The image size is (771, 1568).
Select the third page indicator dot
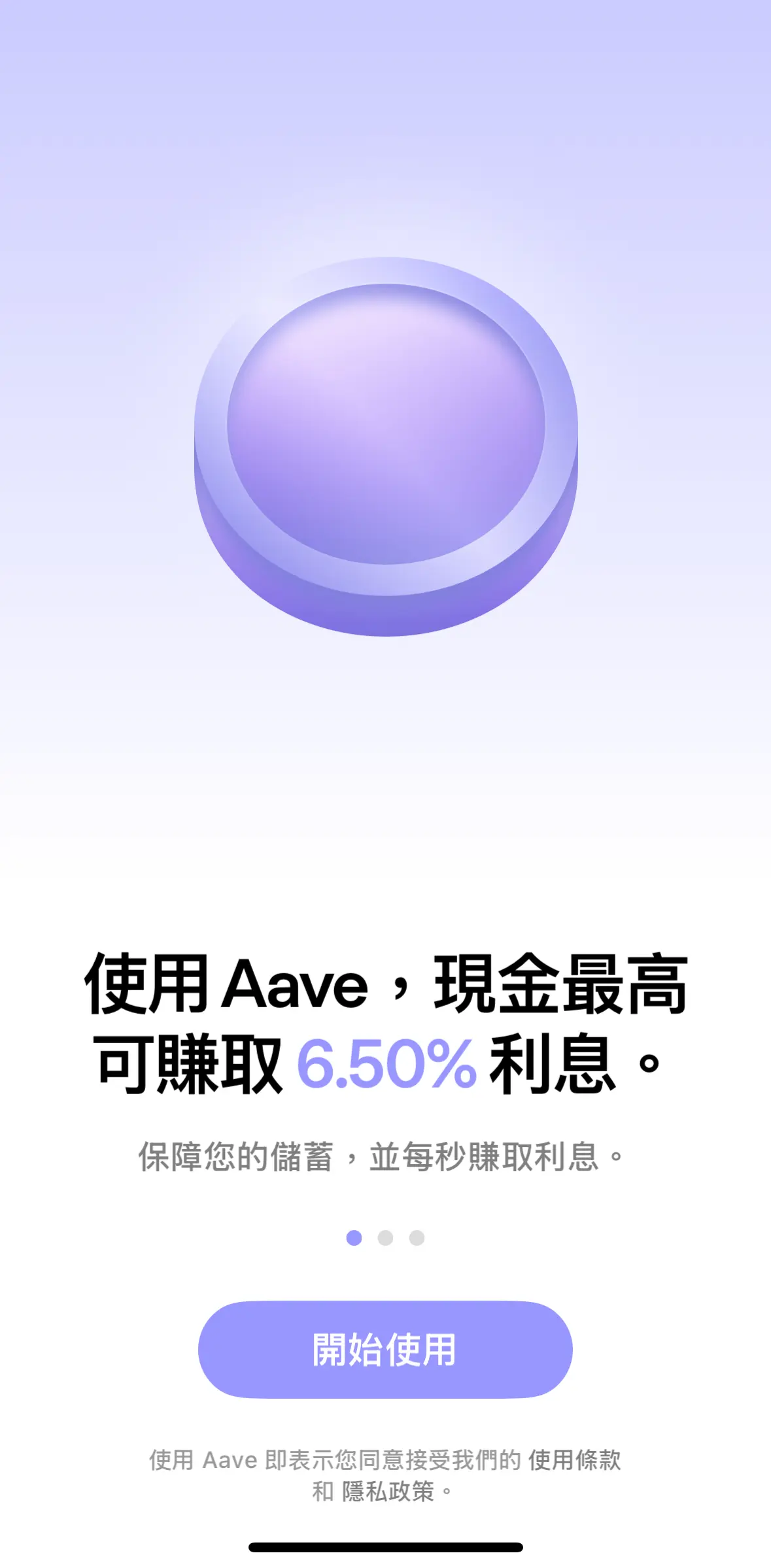pyautogui.click(x=417, y=1238)
